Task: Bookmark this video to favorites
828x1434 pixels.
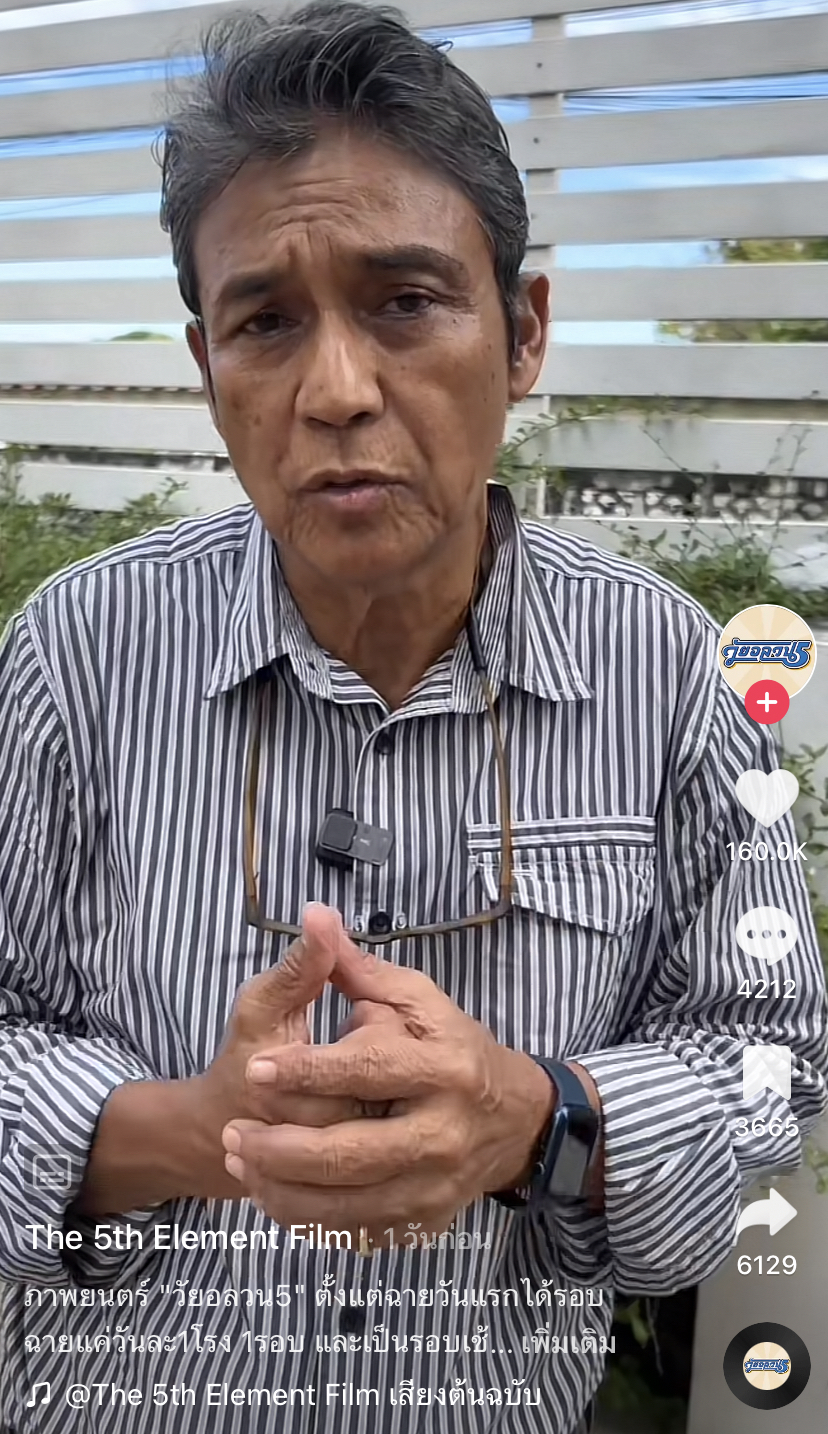Action: [766, 1073]
